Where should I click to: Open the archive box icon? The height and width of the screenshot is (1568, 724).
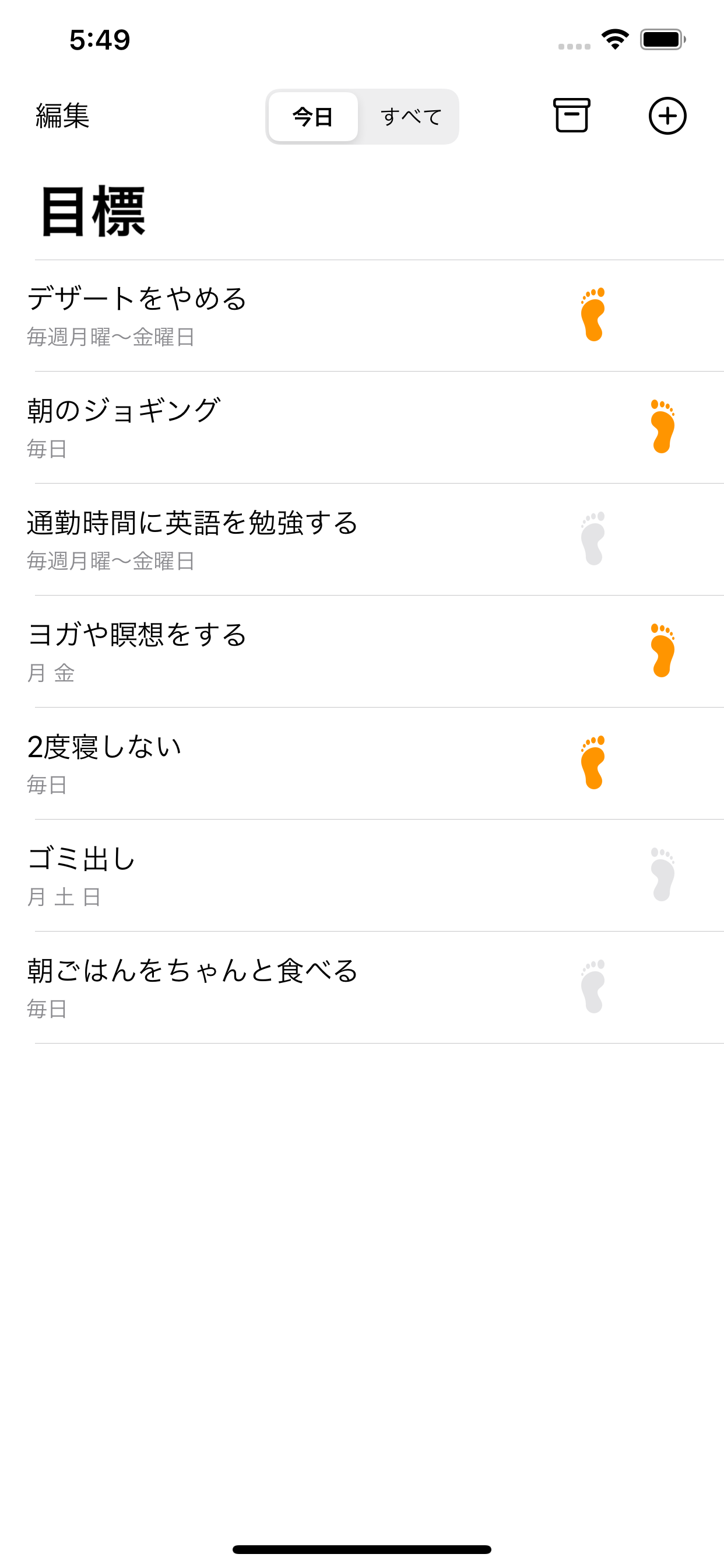tap(571, 115)
